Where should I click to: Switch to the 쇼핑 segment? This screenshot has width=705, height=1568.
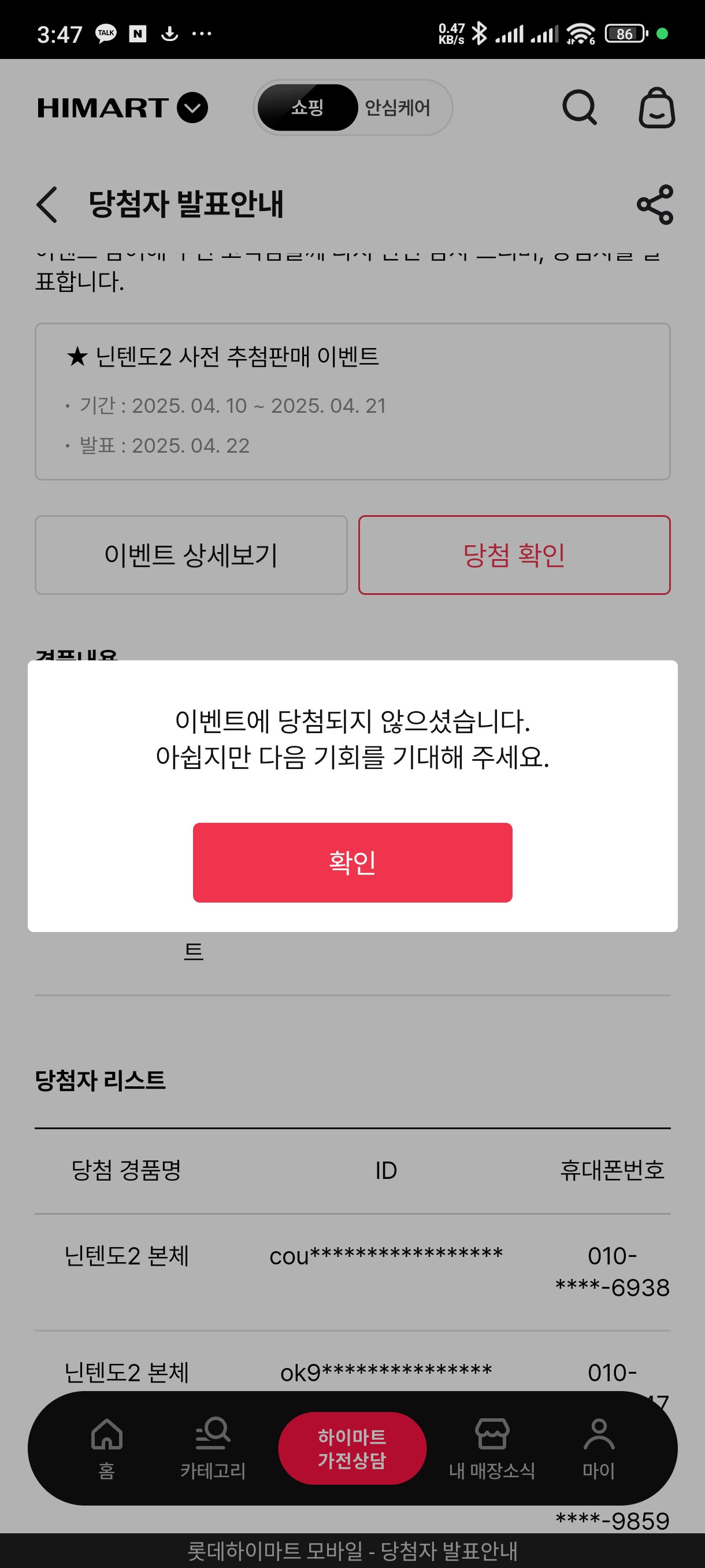(307, 108)
